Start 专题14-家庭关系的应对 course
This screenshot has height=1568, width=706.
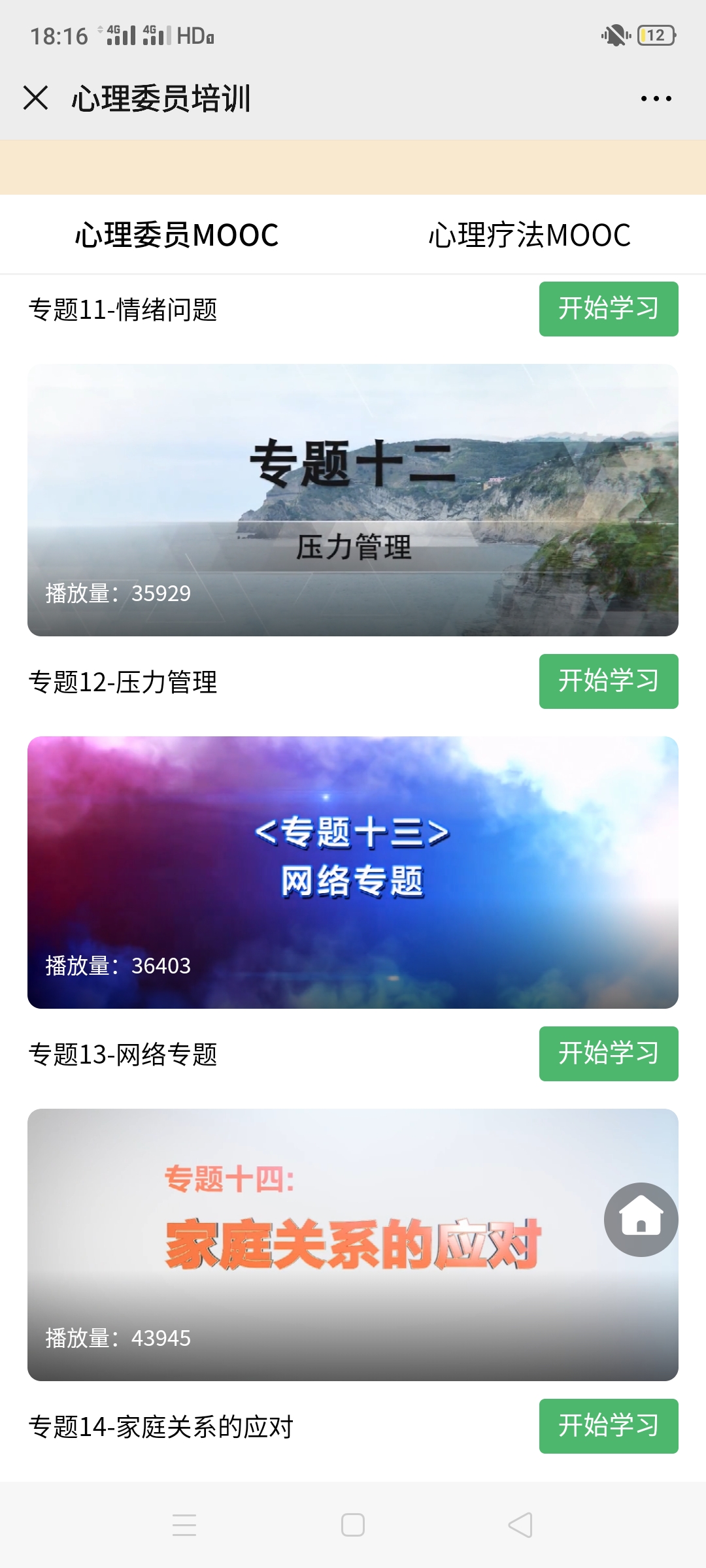[x=608, y=1425]
